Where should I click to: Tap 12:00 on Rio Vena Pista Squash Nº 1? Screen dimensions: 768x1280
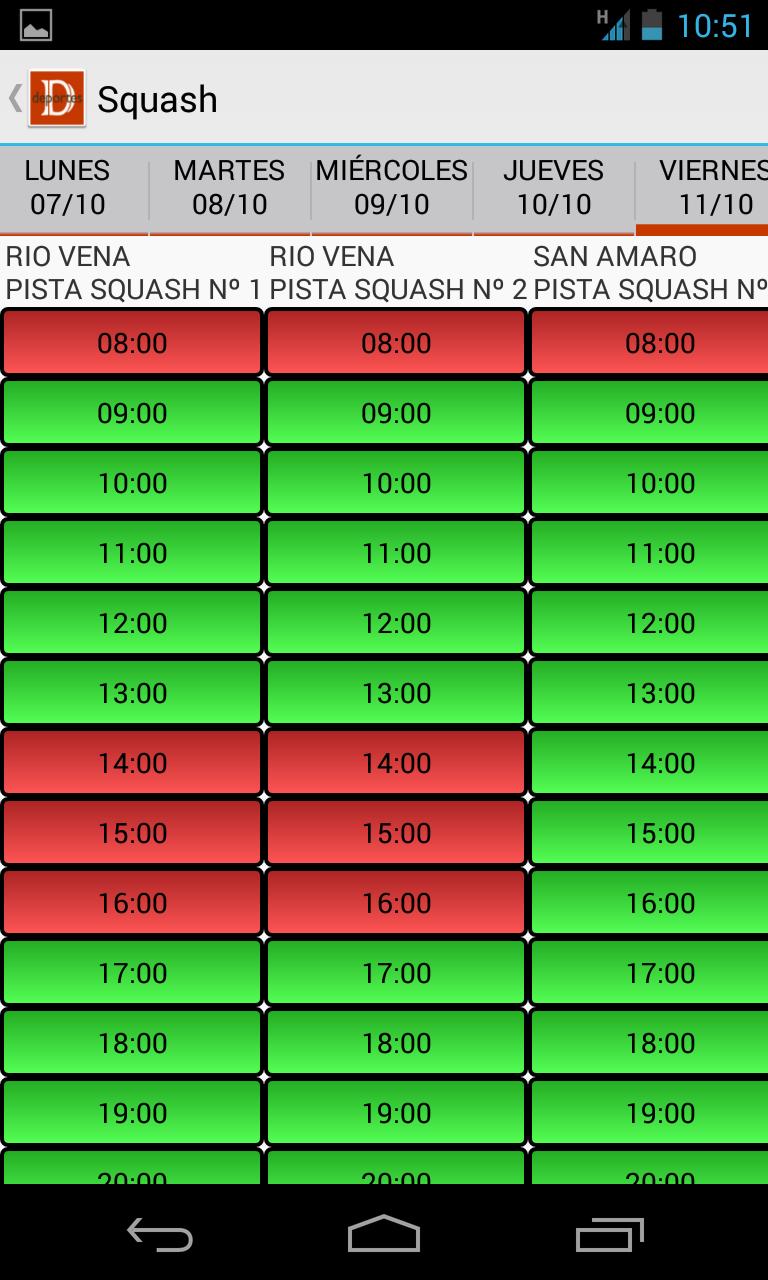pos(132,623)
